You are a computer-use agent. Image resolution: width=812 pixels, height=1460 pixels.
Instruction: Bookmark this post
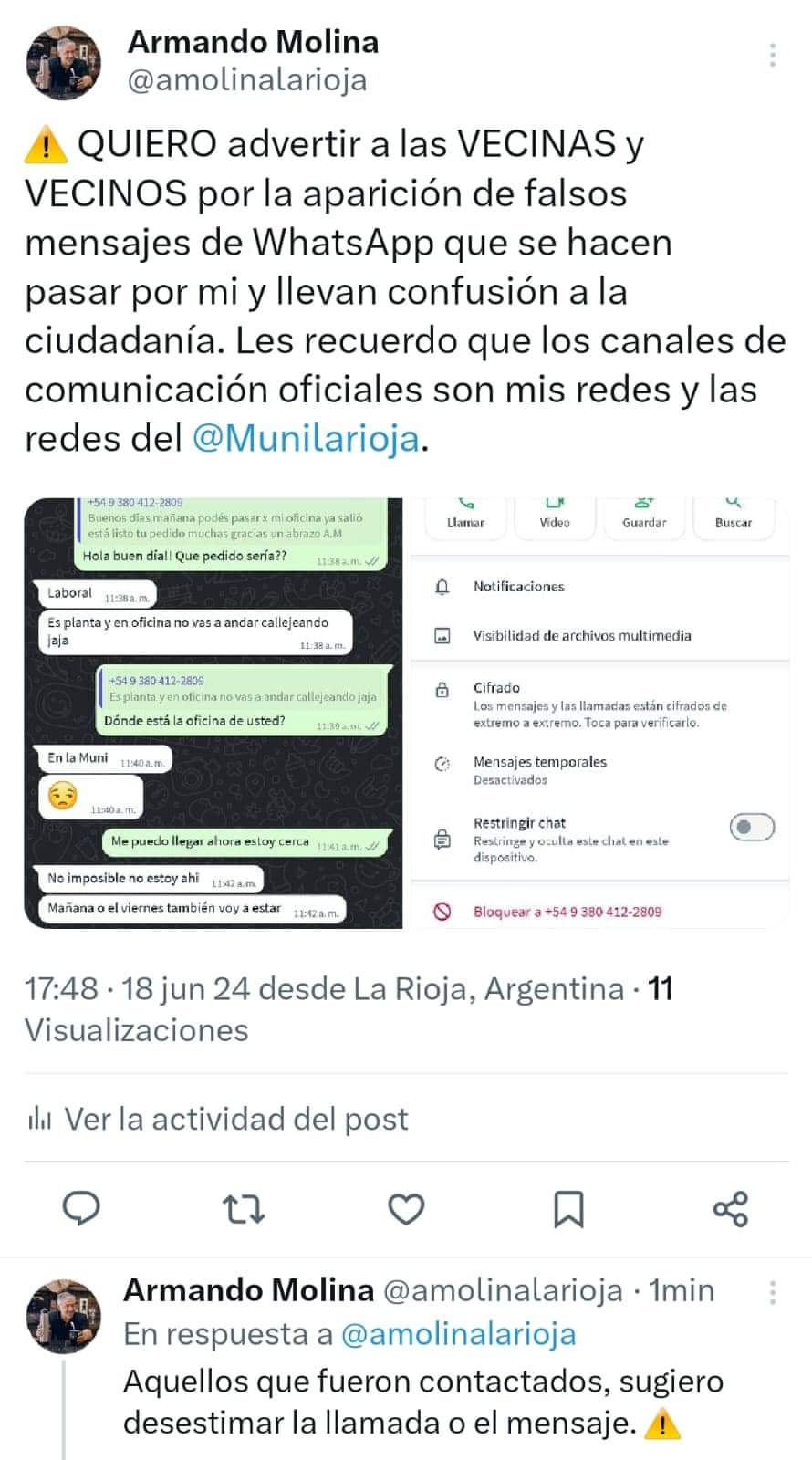coord(568,1209)
